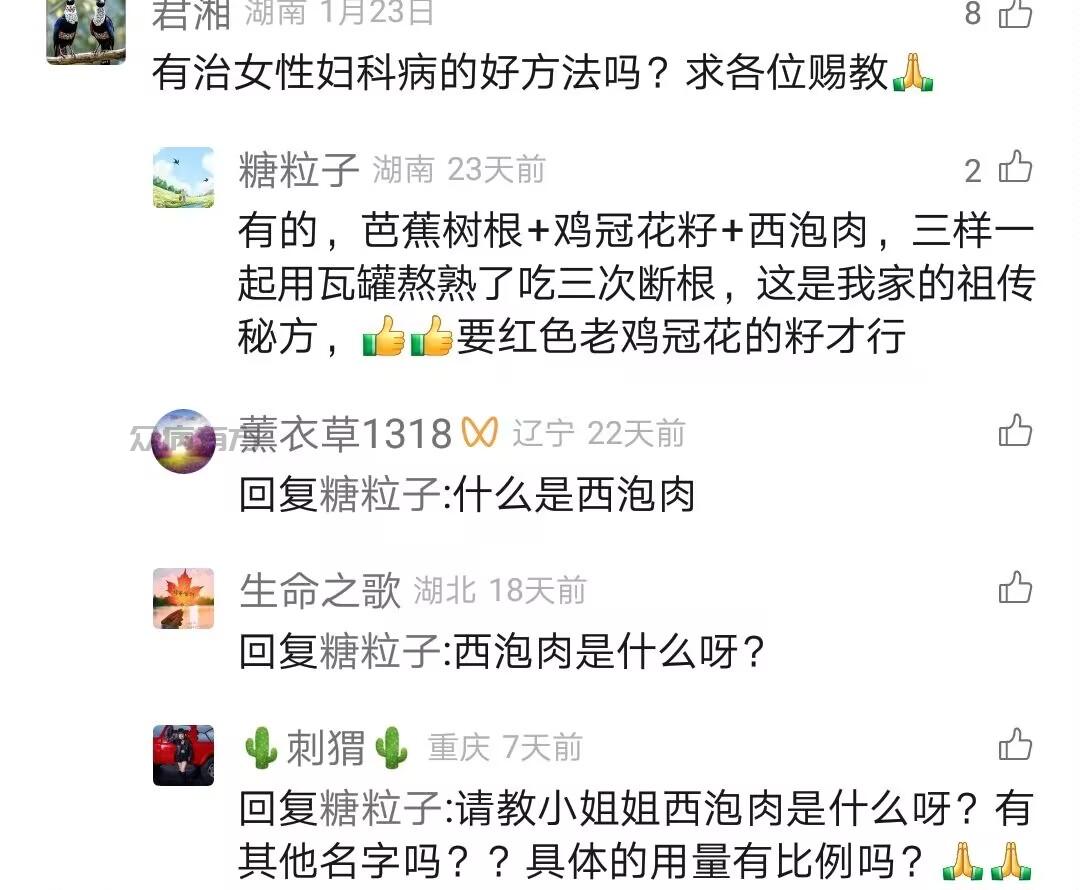Image resolution: width=1080 pixels, height=890 pixels.
Task: Tap the 生命之歌 username
Action: pos(319,590)
